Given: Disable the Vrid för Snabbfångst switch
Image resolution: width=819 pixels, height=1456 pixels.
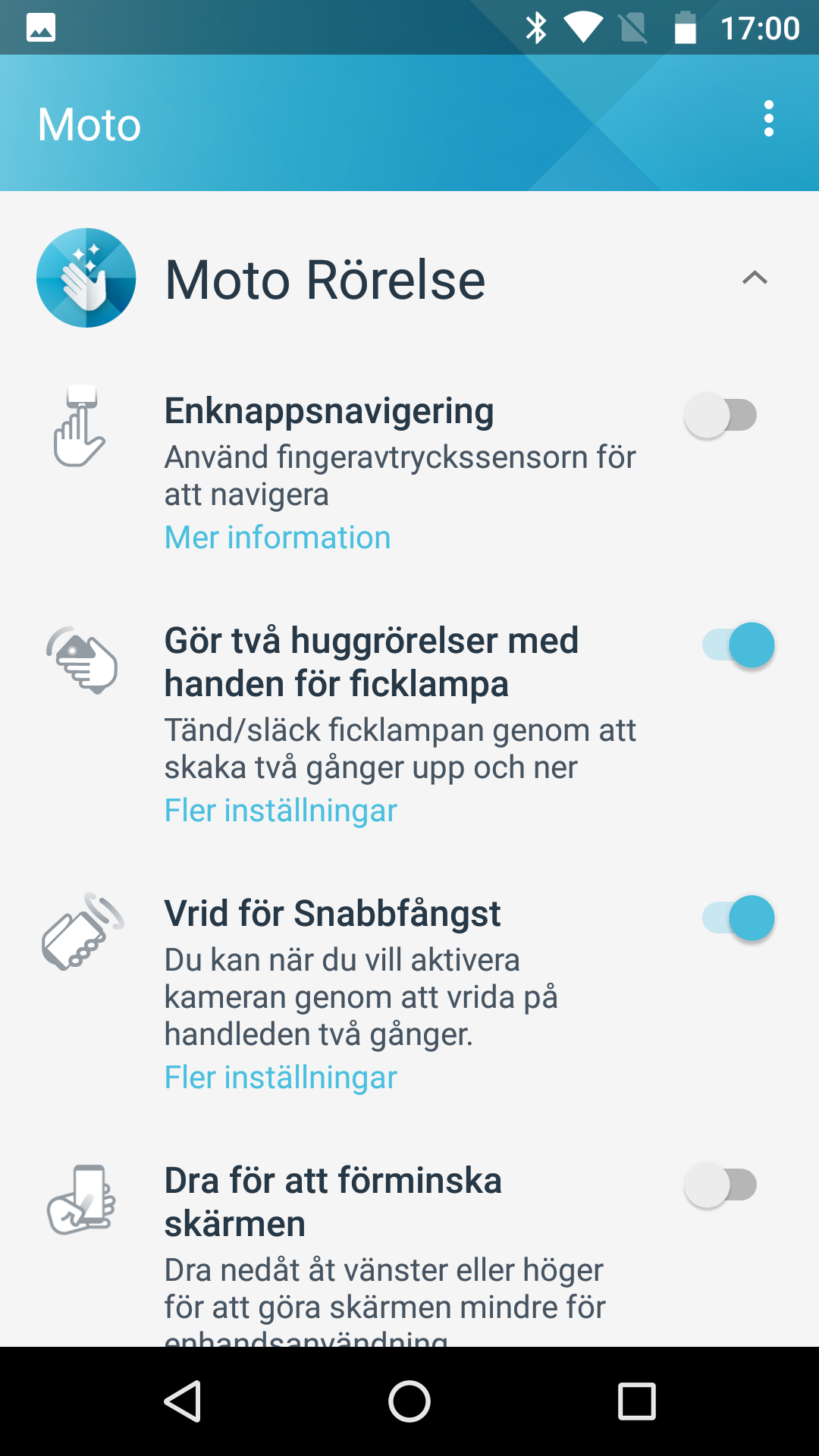Looking at the screenshot, I should (x=739, y=918).
